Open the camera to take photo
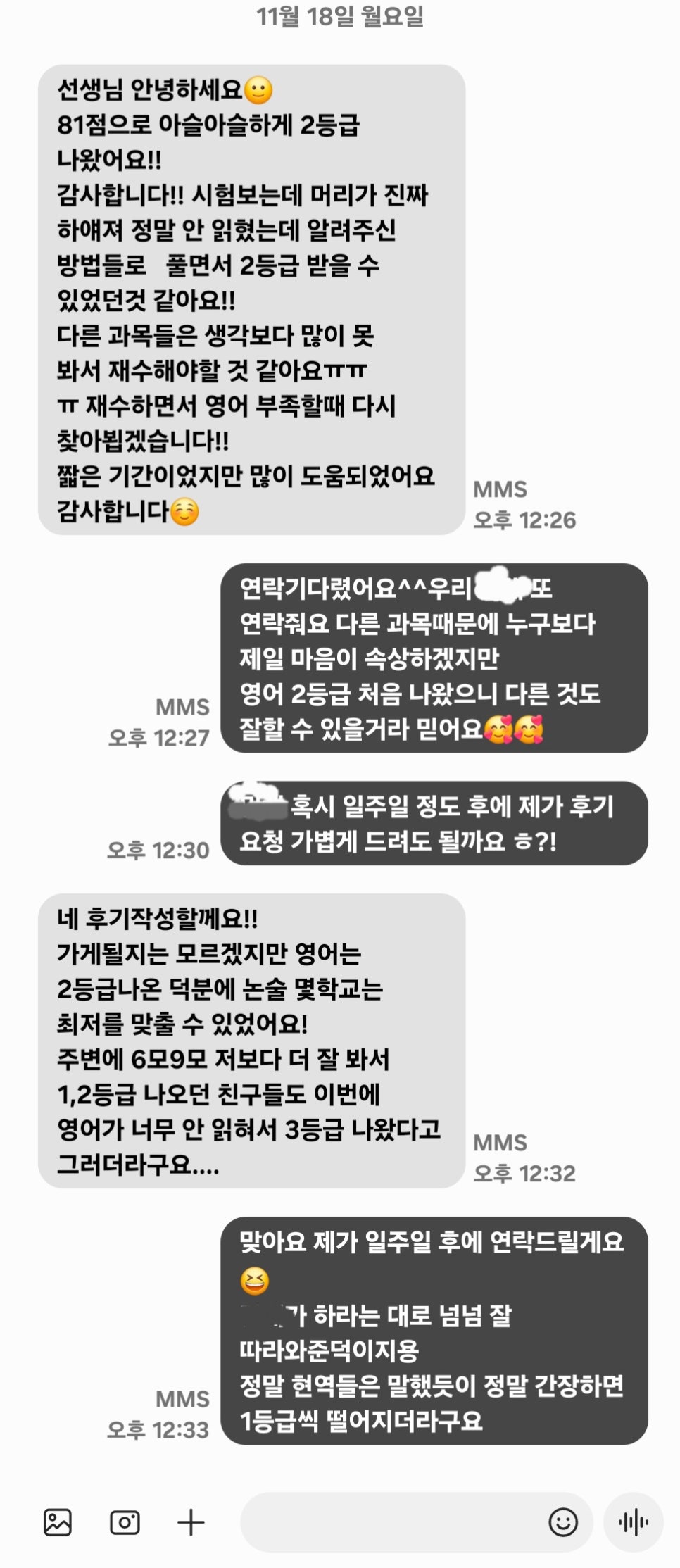680x1568 pixels. pyautogui.click(x=125, y=1522)
